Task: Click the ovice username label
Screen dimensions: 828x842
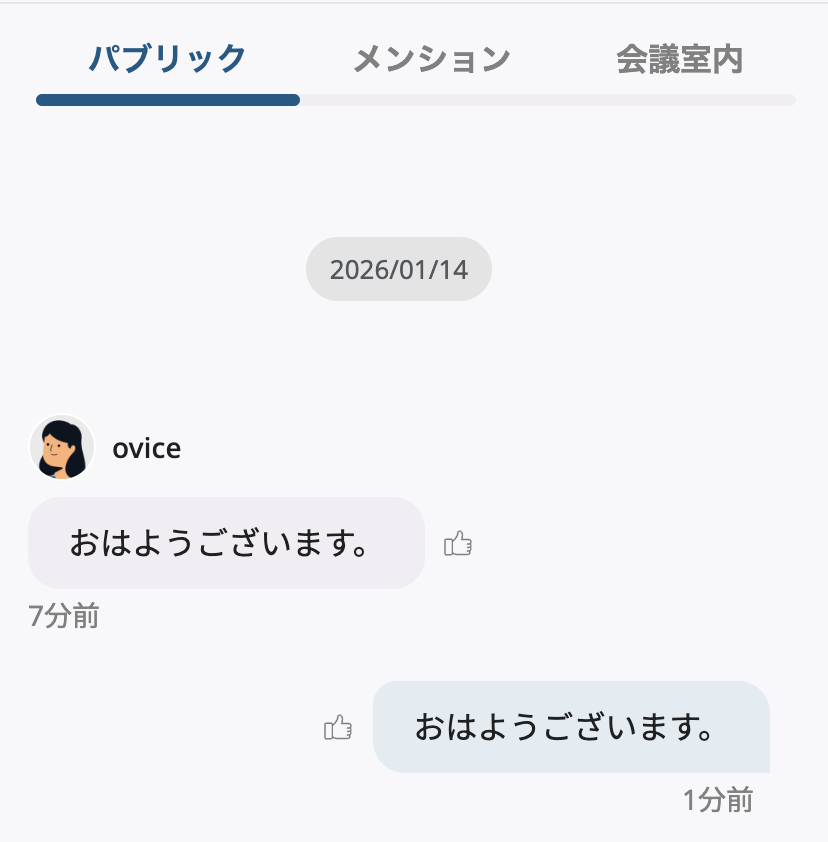Action: [x=146, y=447]
